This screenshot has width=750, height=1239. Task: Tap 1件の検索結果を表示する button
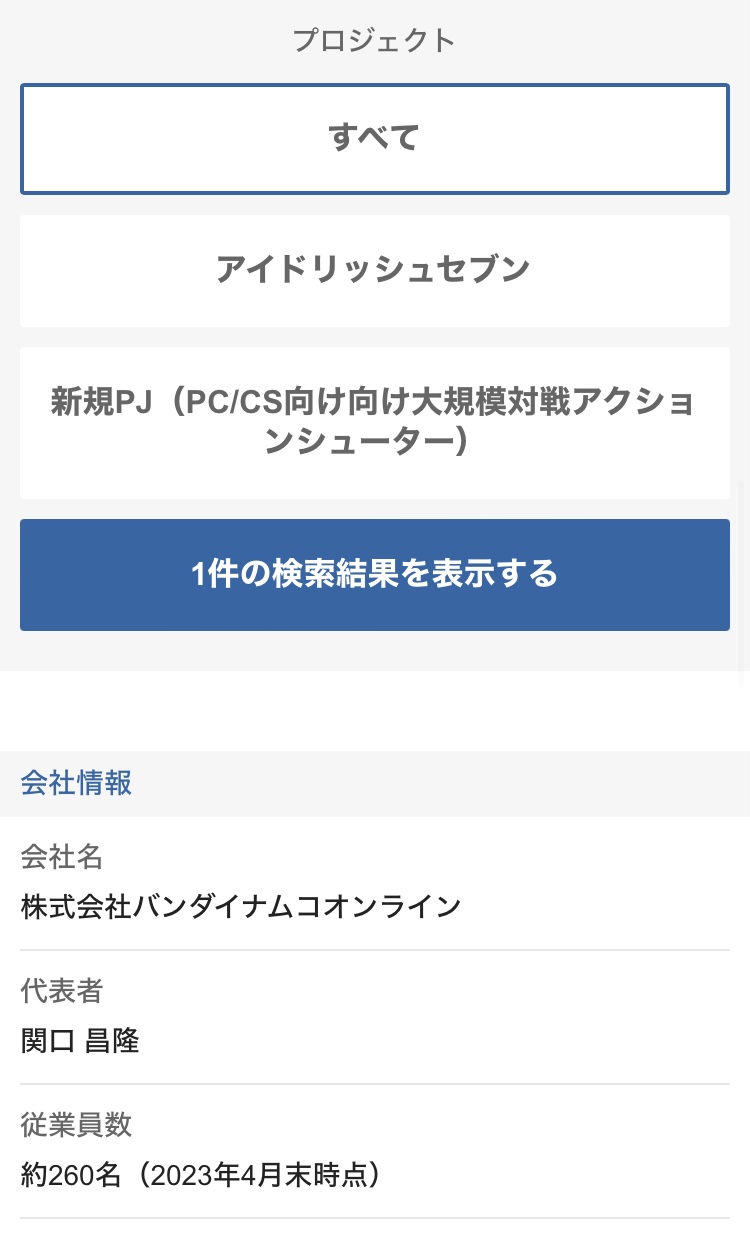click(x=374, y=574)
